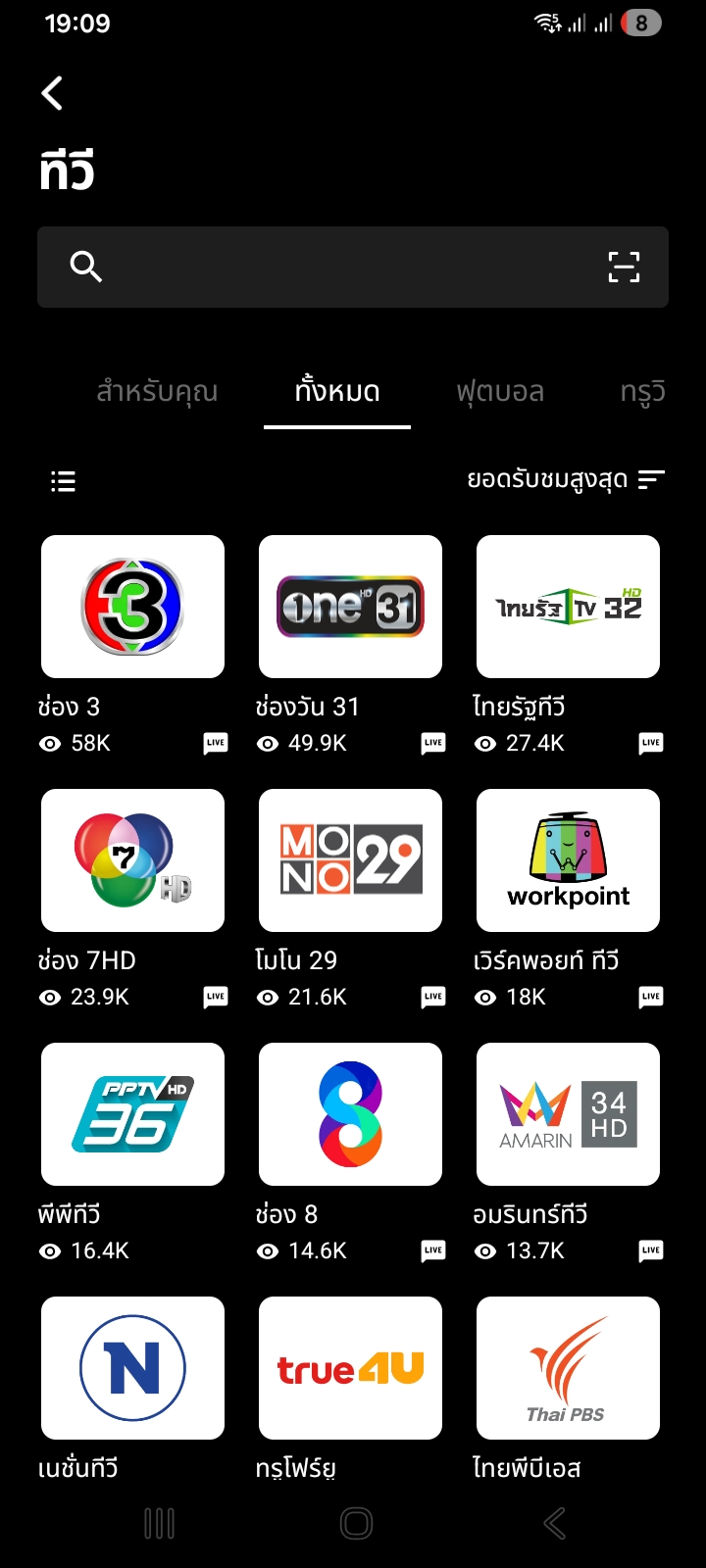Open ไทยรัฐทีวี channel
This screenshot has width=706, height=1568.
tap(568, 607)
